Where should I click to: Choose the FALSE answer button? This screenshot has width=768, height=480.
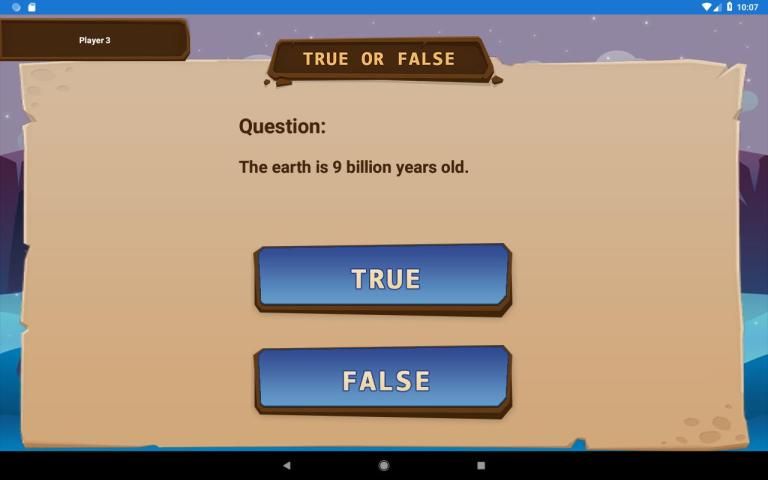[383, 380]
